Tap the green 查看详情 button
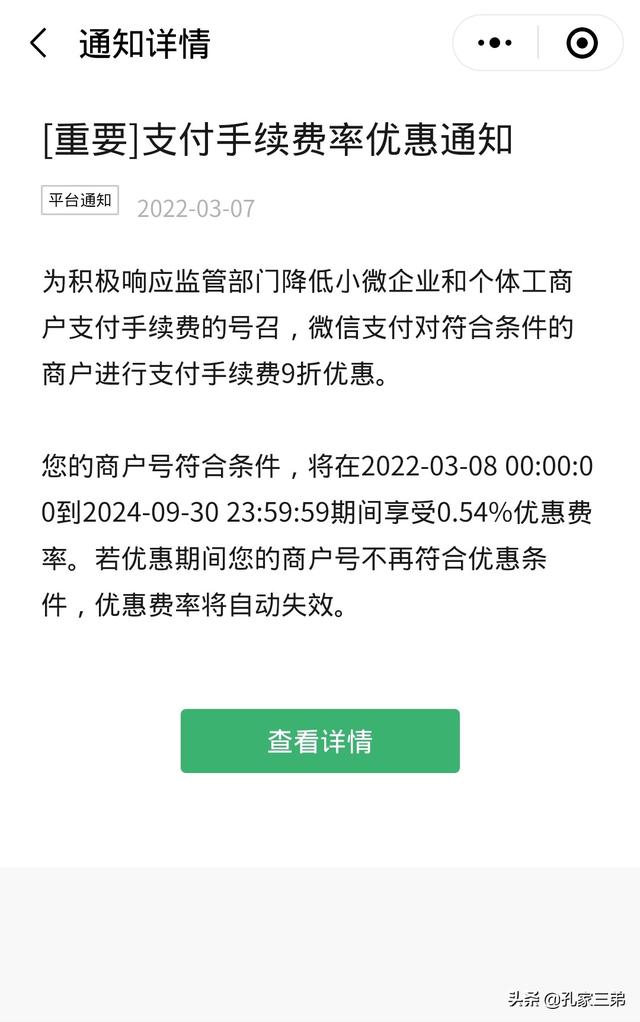 [x=320, y=741]
